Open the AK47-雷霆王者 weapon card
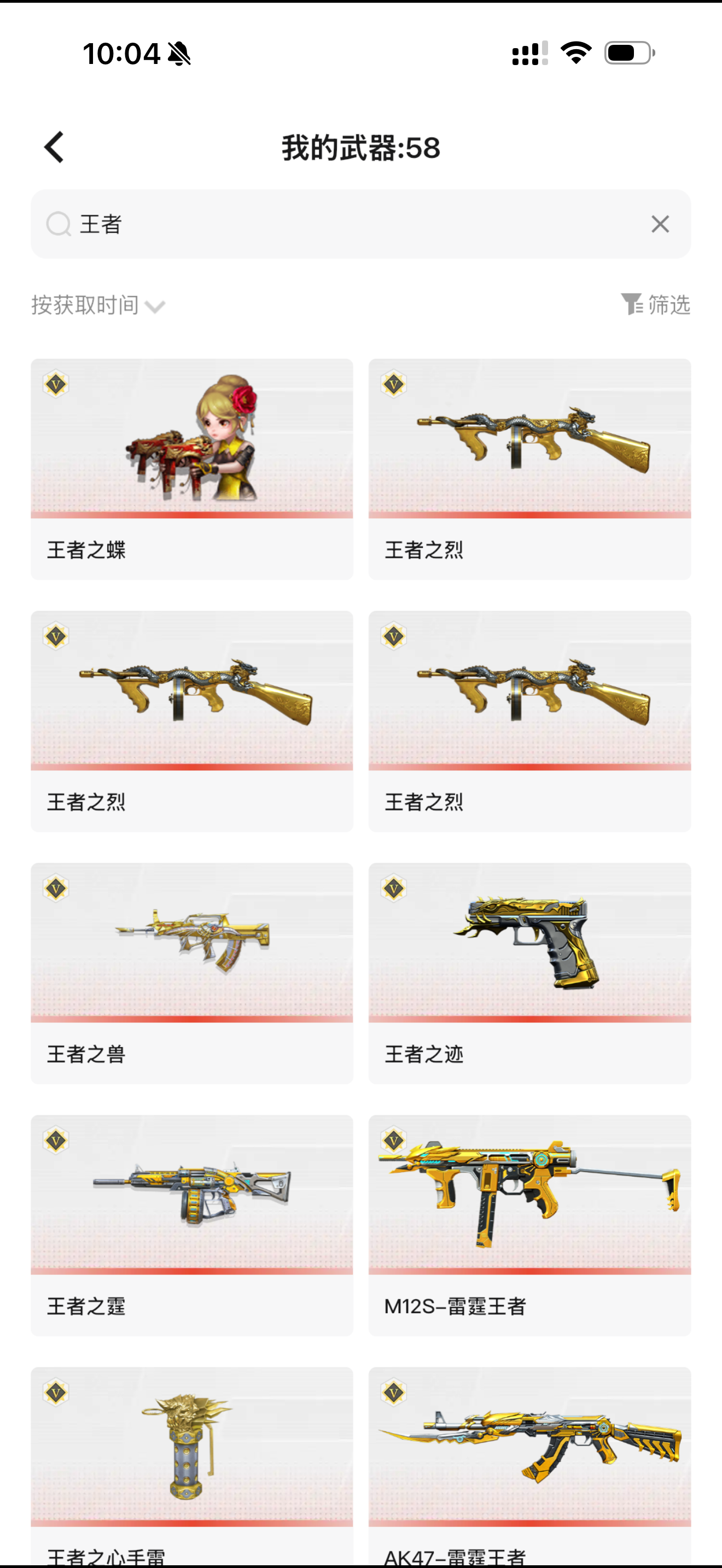This screenshot has width=722, height=1568. click(529, 1466)
